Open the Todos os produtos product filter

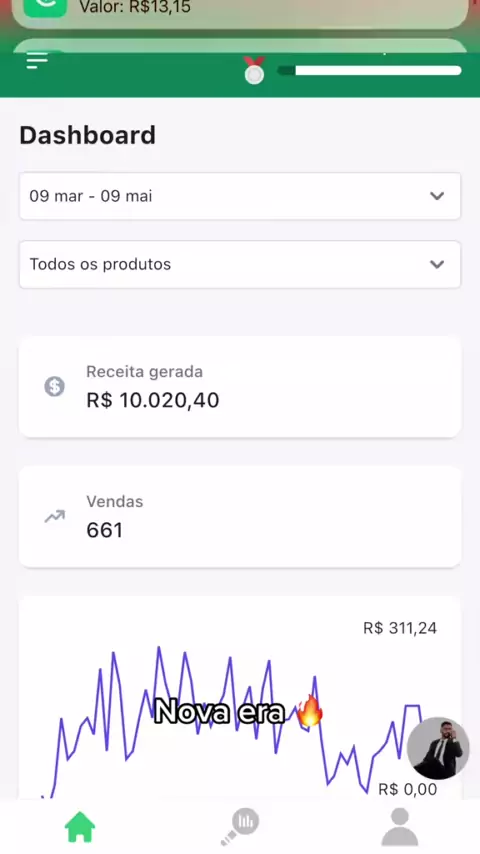click(x=240, y=264)
